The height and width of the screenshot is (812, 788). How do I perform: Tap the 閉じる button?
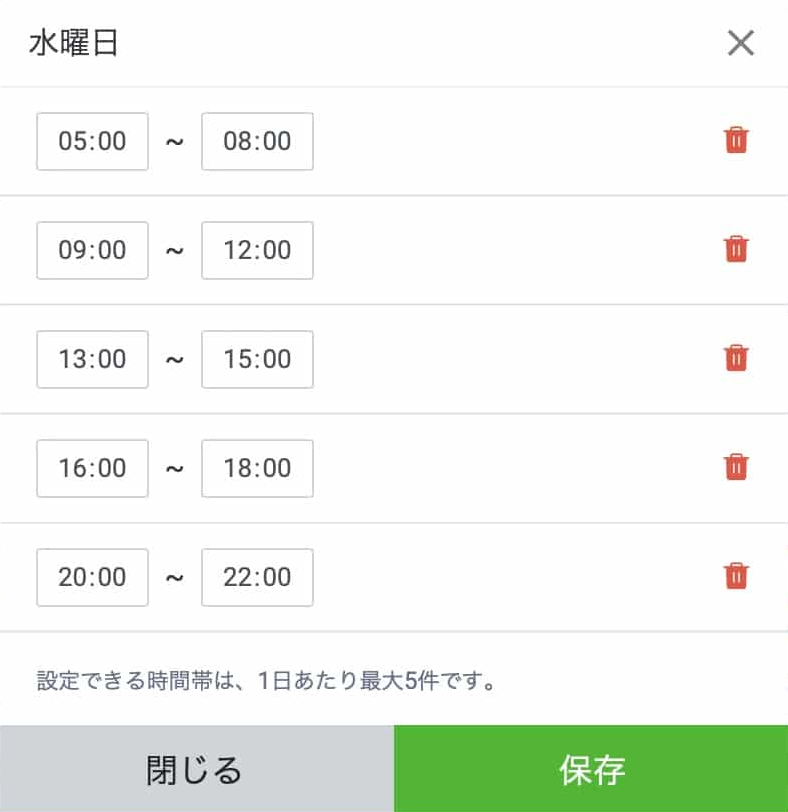[x=196, y=769]
